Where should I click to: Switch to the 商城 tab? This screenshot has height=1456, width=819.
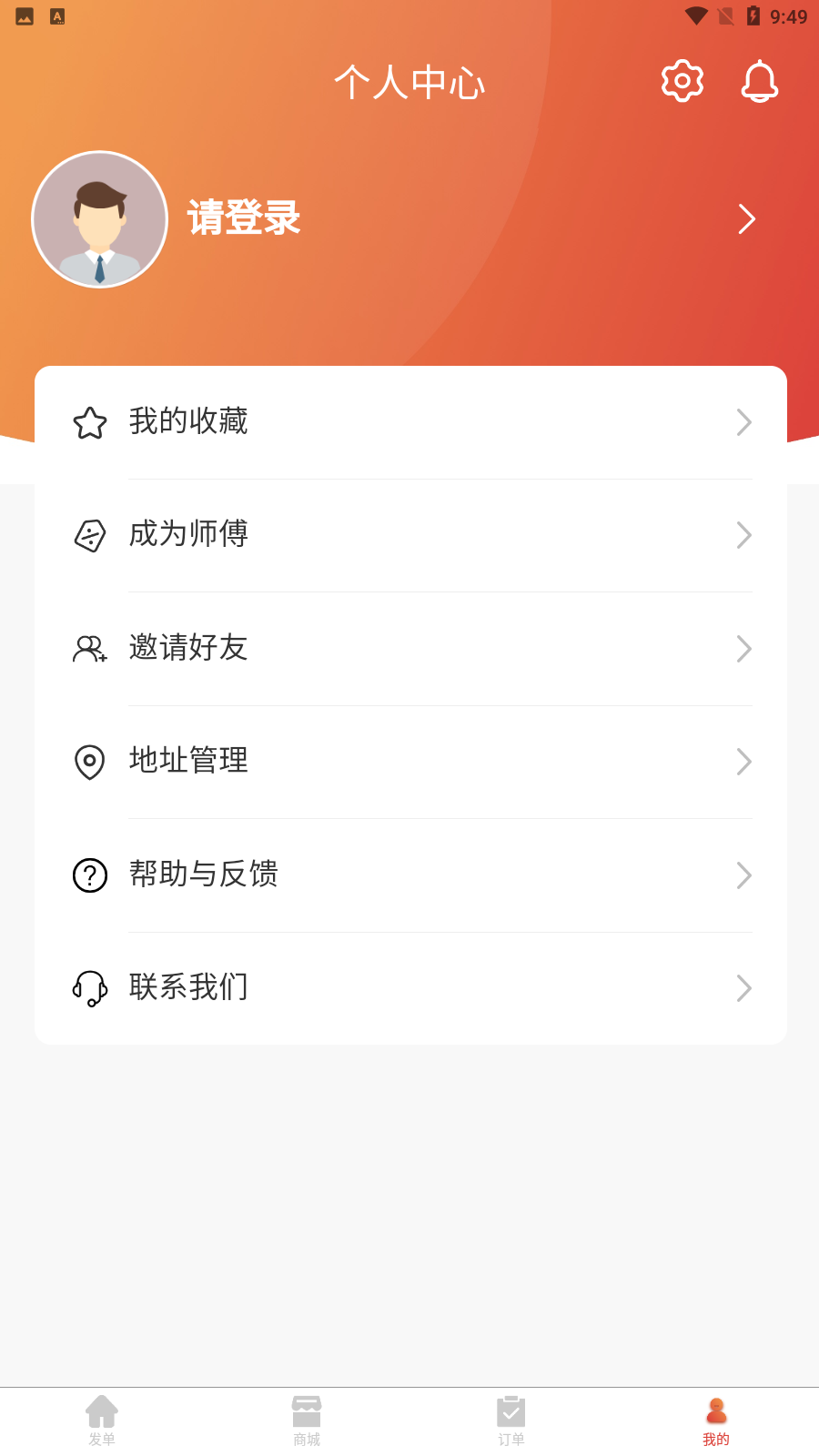(307, 1421)
